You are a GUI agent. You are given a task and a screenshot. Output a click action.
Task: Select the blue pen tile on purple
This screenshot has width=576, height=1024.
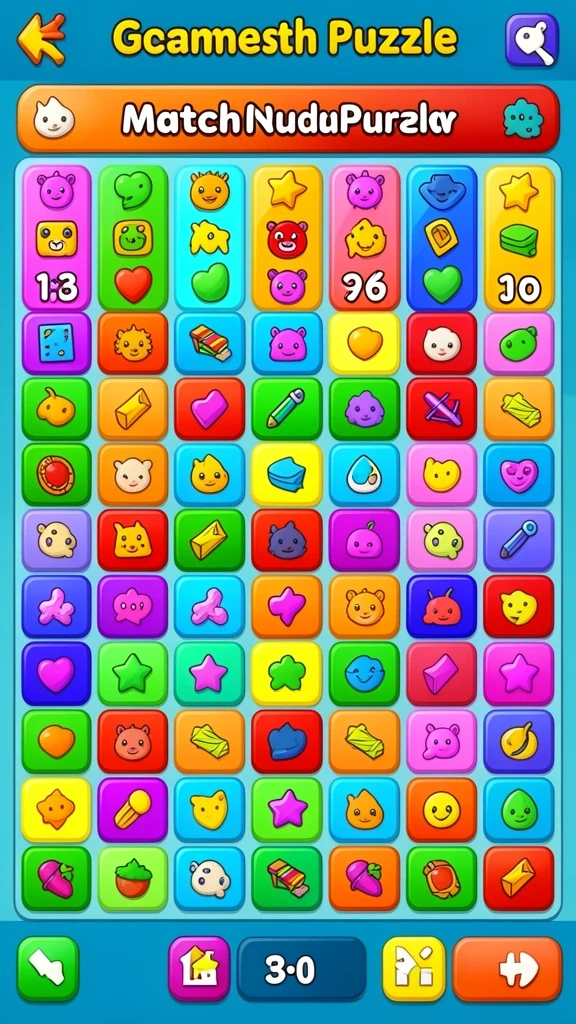point(519,541)
